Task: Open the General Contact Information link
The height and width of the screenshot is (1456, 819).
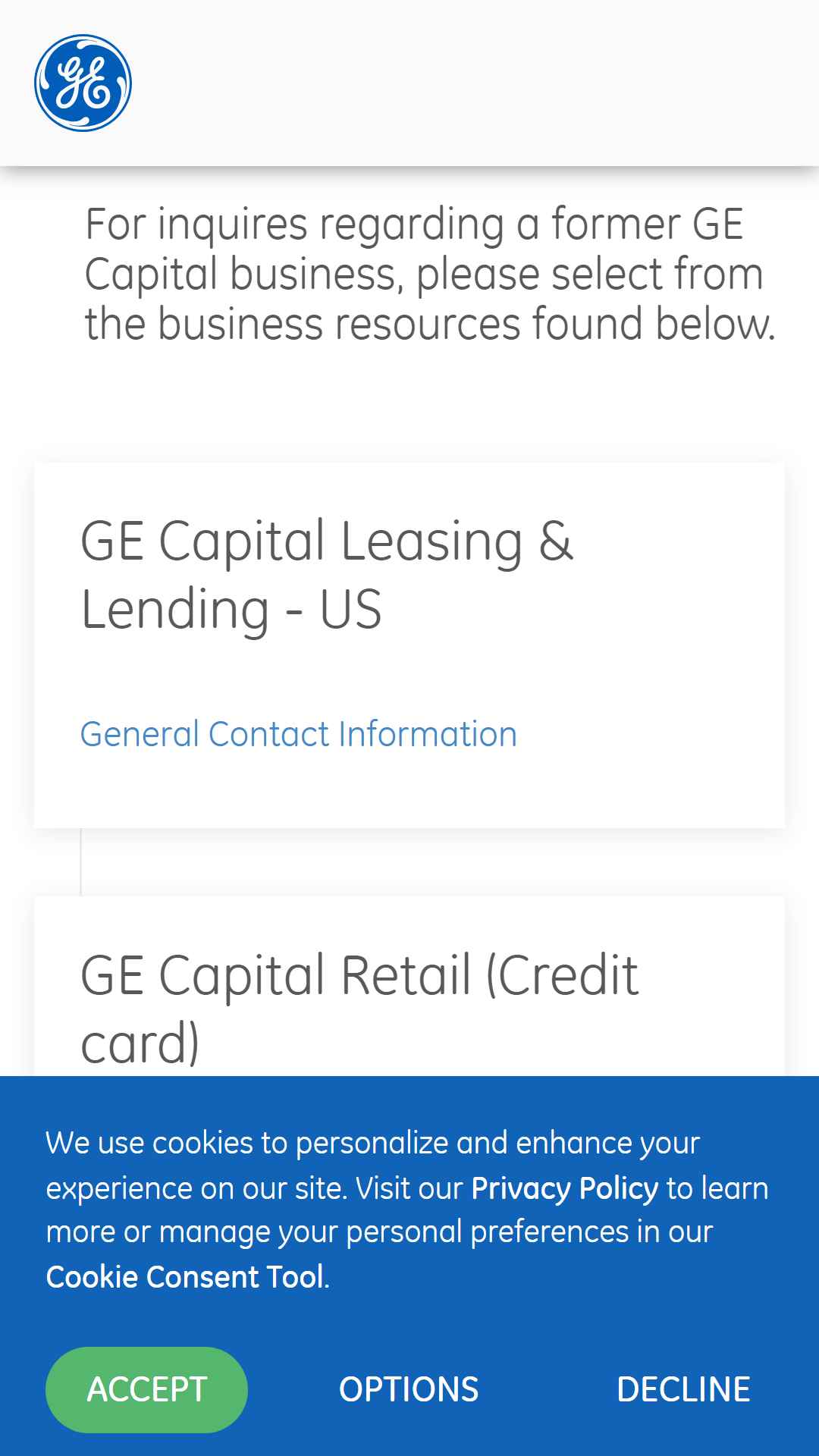Action: click(x=299, y=734)
